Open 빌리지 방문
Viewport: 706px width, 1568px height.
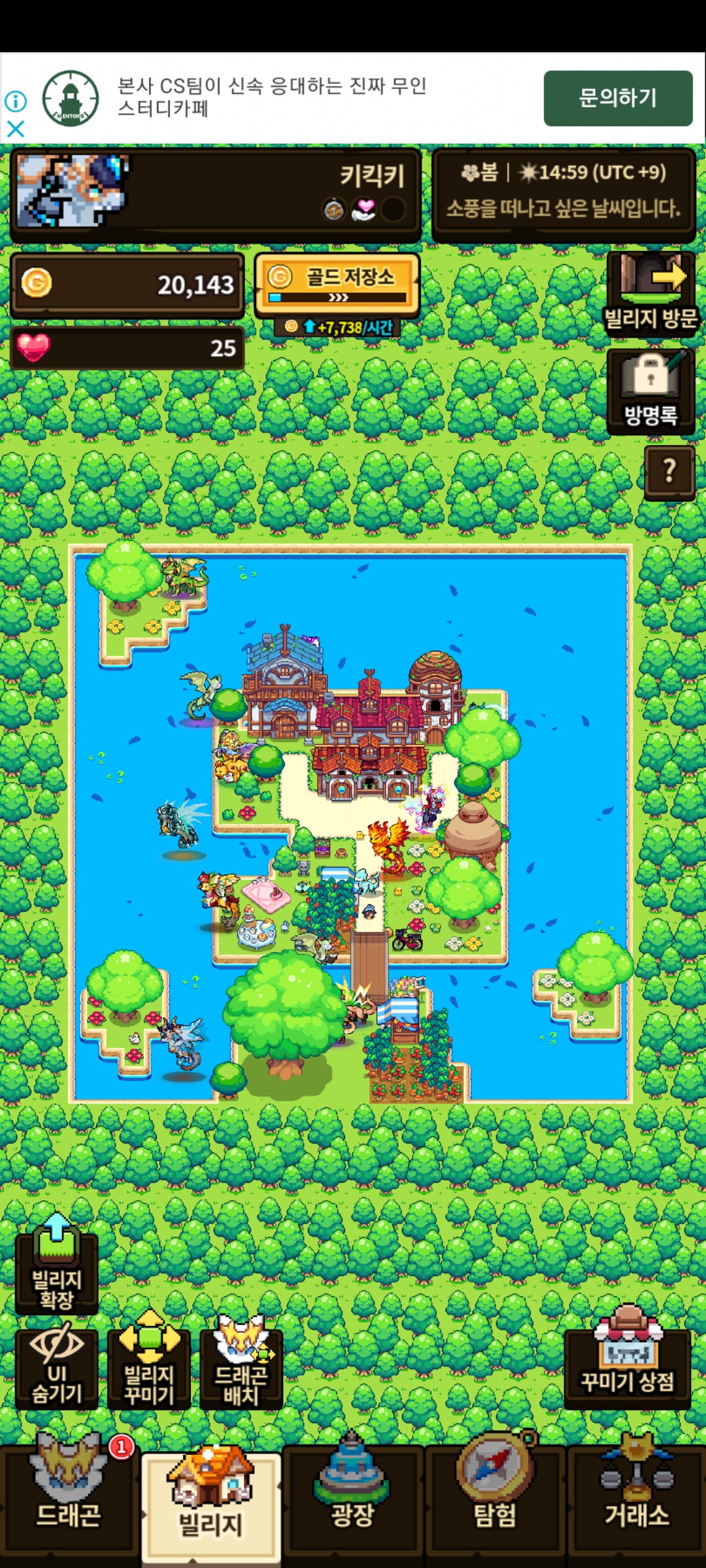click(650, 294)
